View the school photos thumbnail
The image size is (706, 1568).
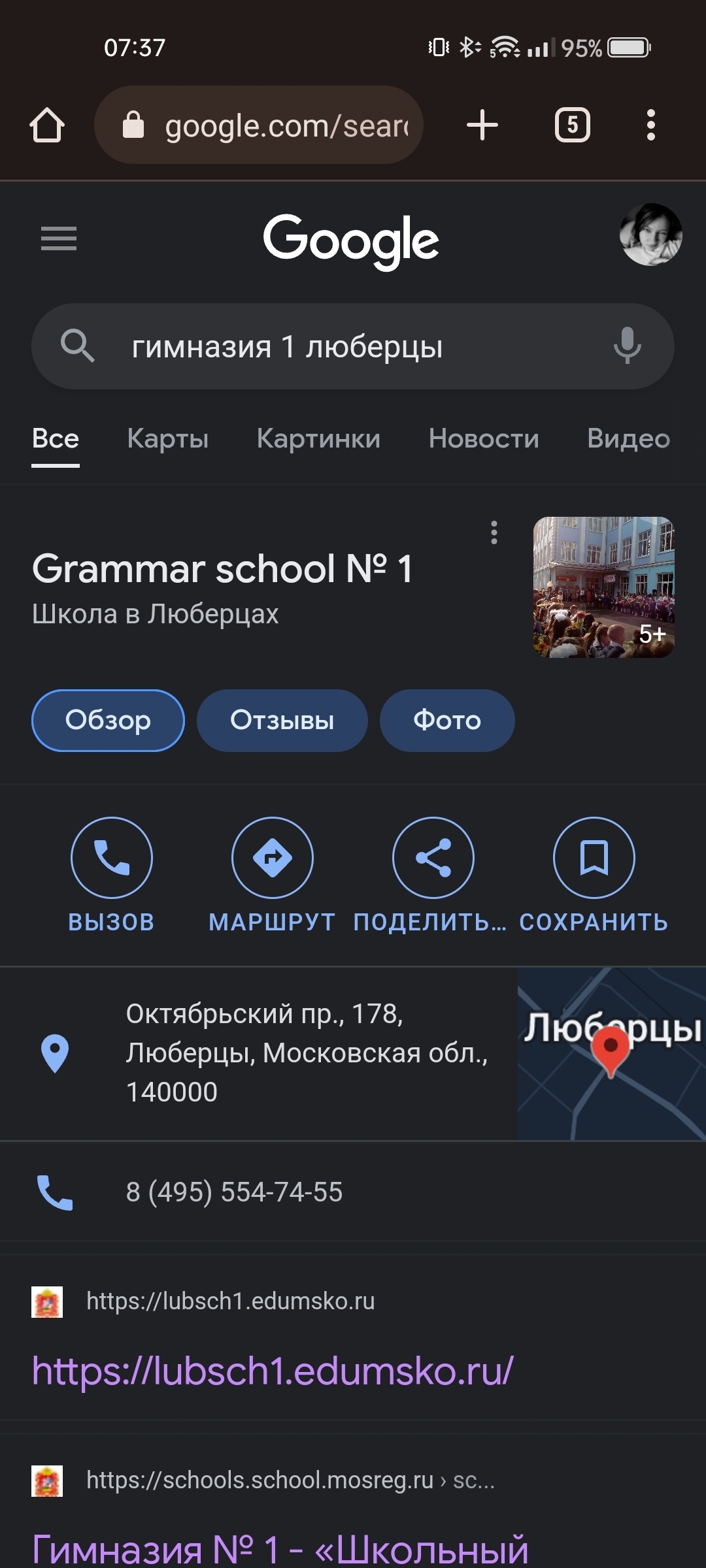click(x=603, y=587)
